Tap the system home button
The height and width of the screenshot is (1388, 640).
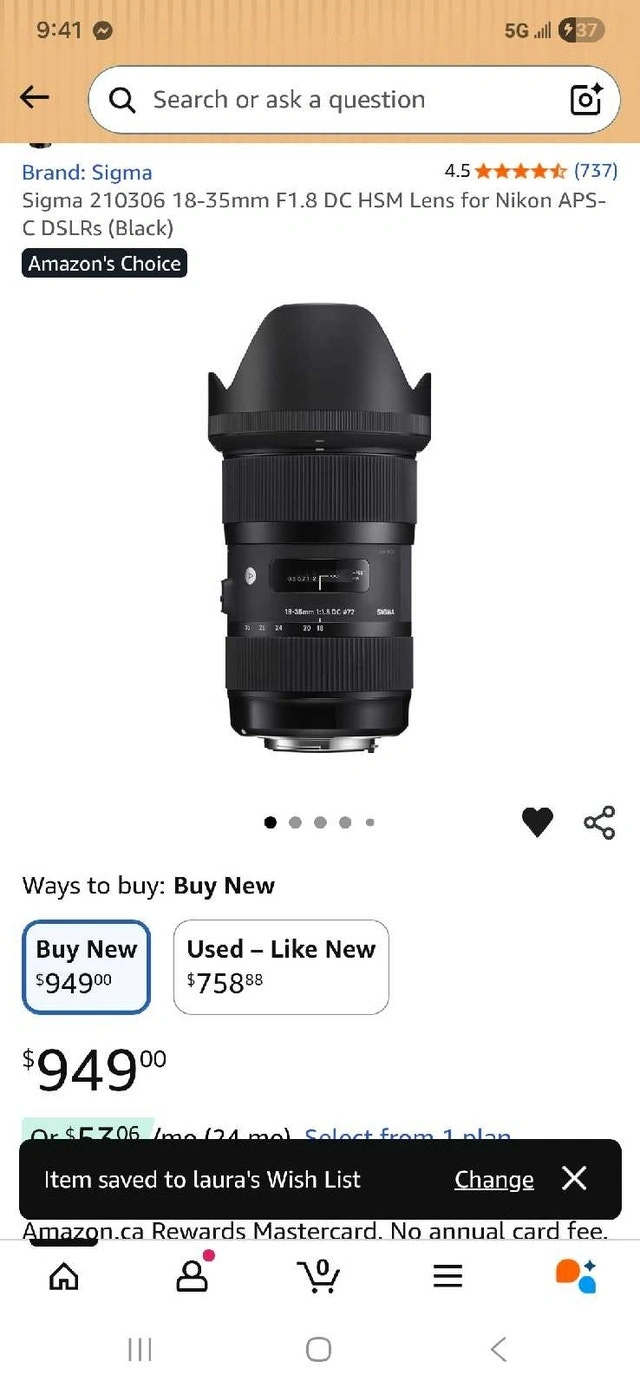[x=319, y=1349]
